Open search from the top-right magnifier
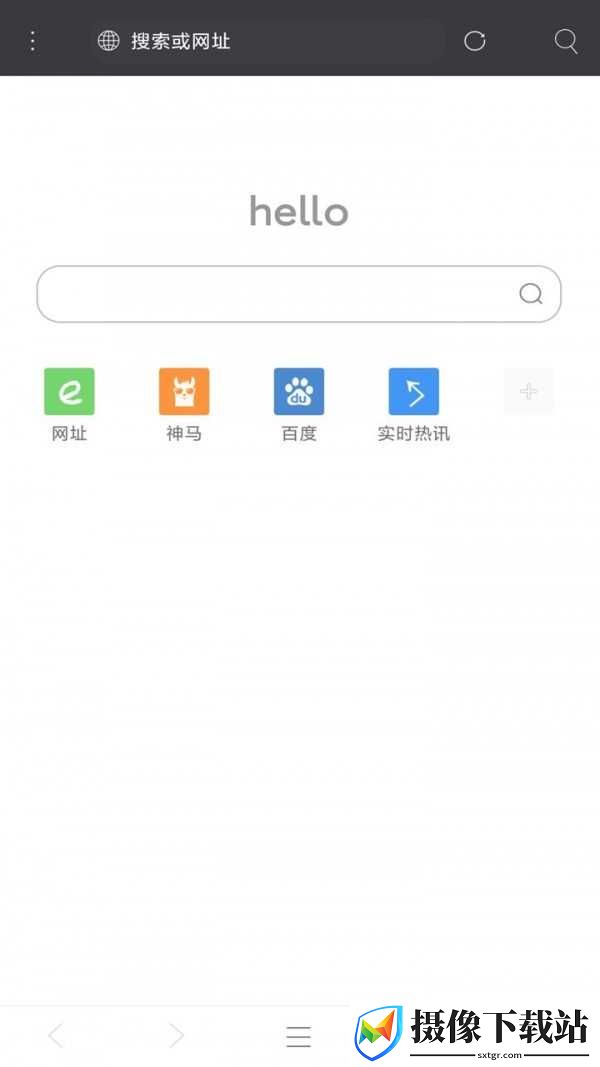 tap(566, 41)
